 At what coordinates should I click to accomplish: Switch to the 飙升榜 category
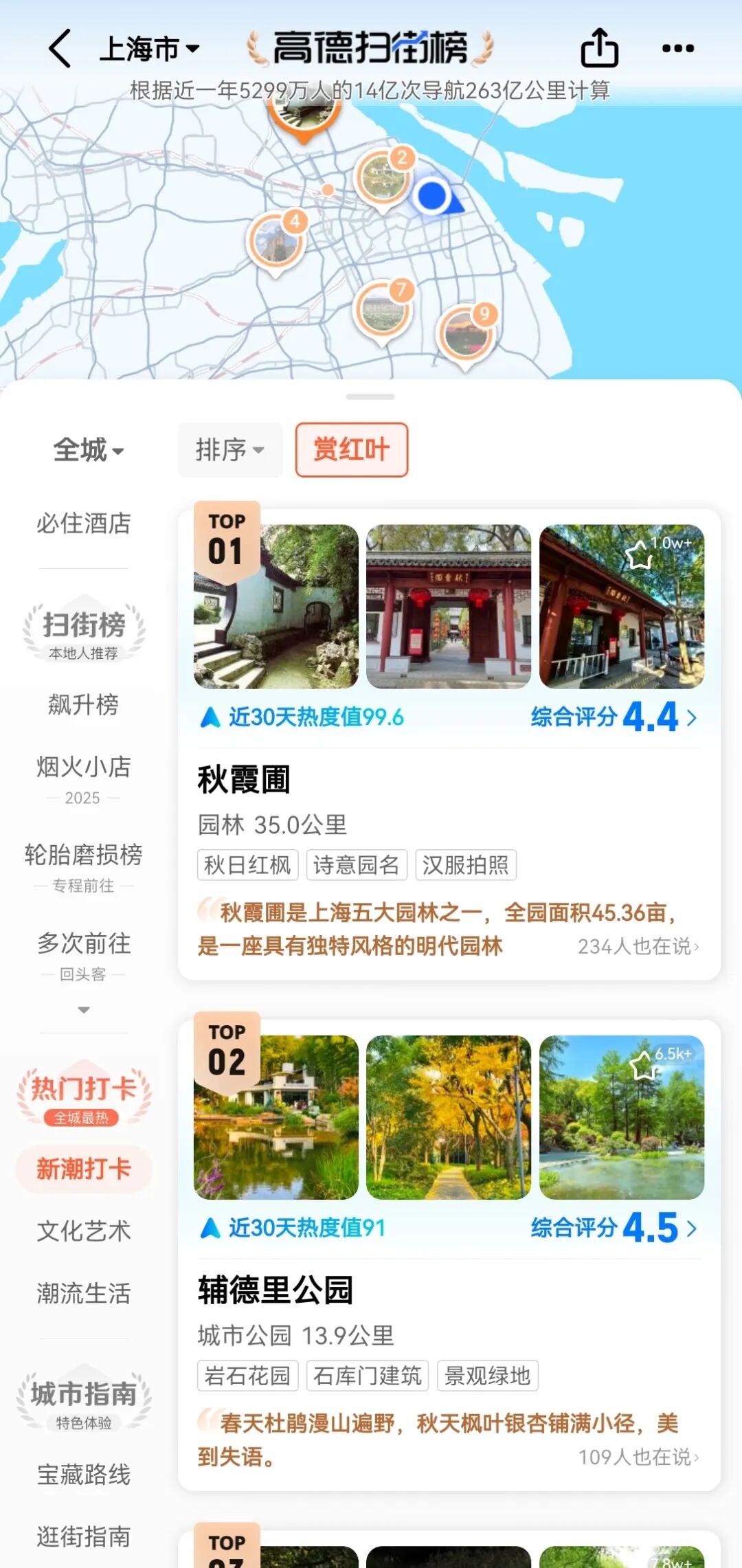coord(83,704)
